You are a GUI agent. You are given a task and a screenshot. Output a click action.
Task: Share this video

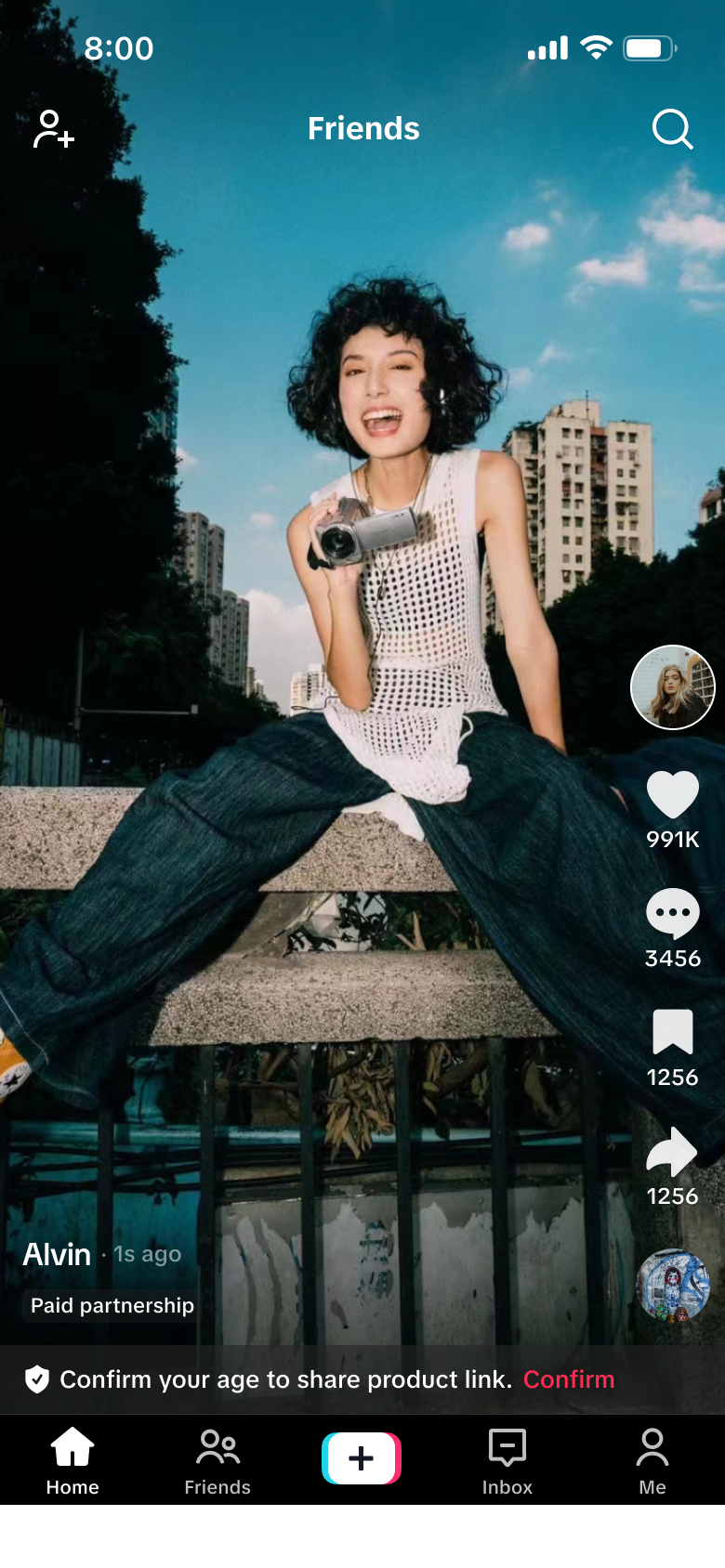(673, 1152)
